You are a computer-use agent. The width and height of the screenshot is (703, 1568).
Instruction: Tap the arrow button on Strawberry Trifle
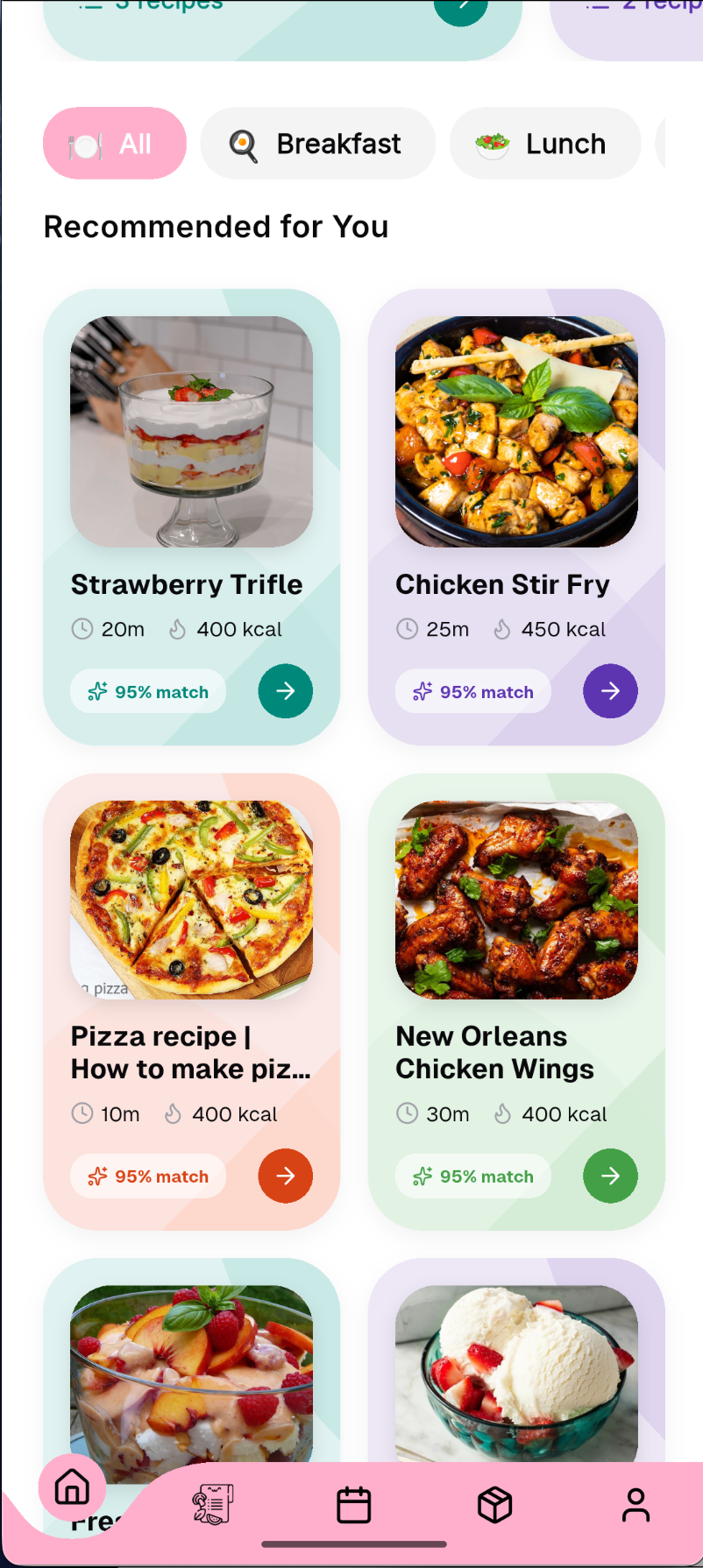(285, 691)
